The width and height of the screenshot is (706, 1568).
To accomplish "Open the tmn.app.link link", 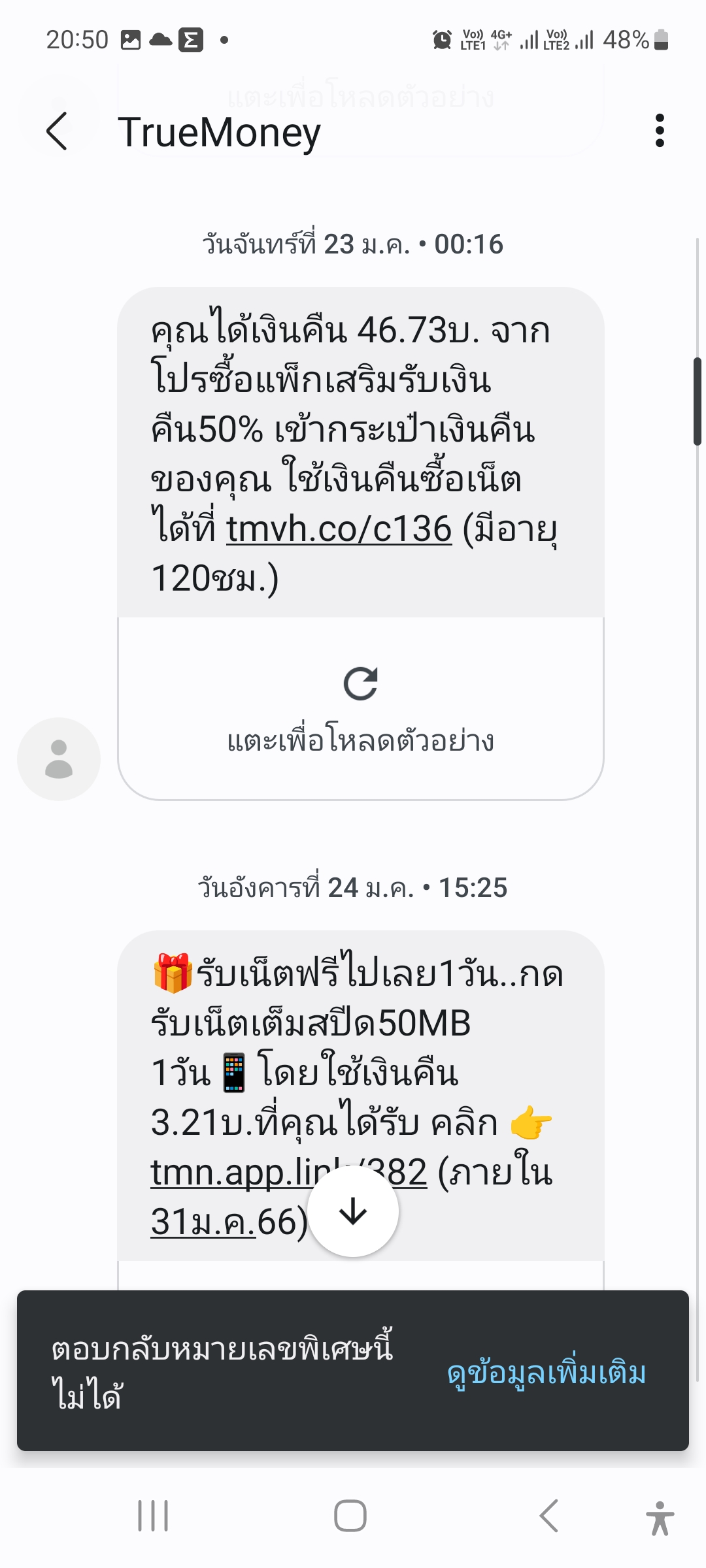I will (x=229, y=1173).
